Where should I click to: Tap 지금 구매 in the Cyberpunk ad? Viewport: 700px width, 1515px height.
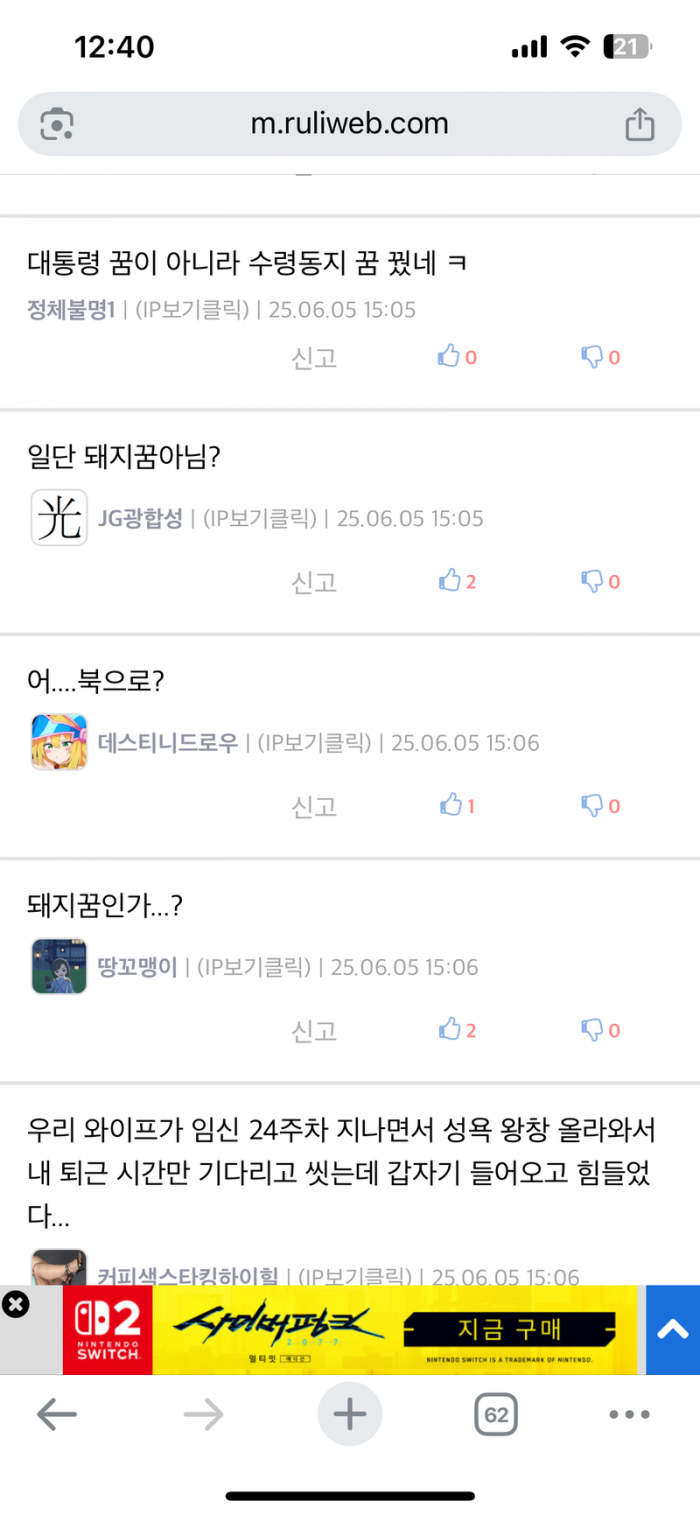[510, 1329]
